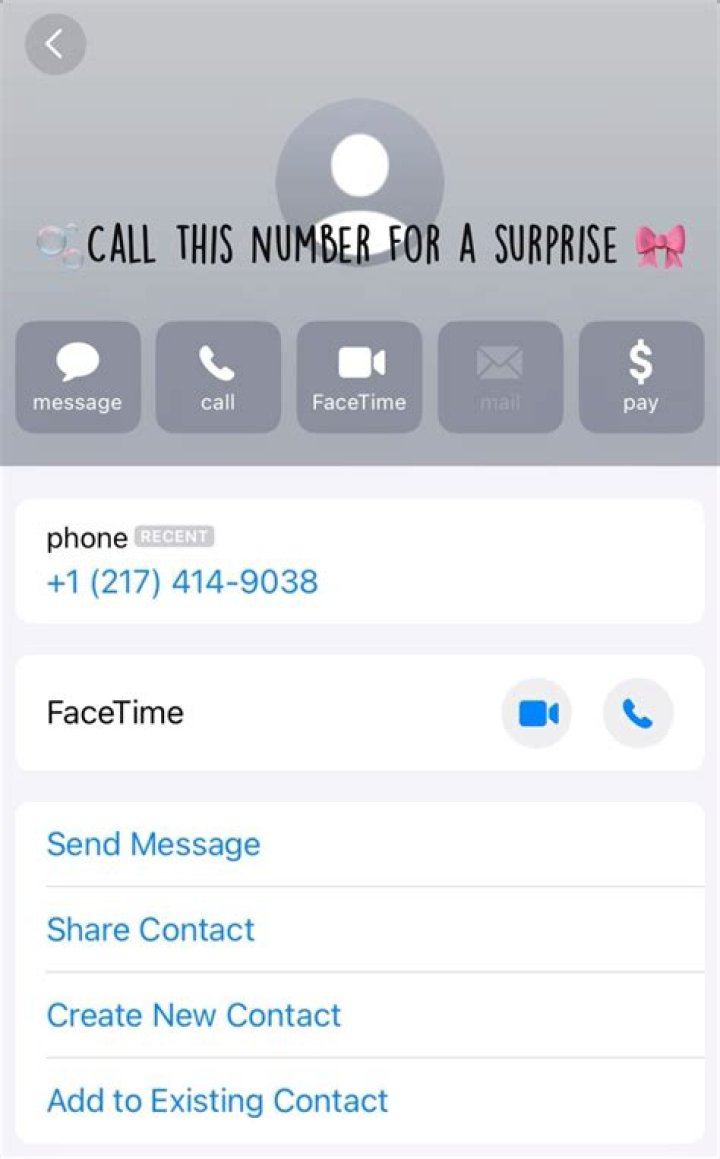Tap the contact name reading CALL THIS NUMBER

click(359, 243)
